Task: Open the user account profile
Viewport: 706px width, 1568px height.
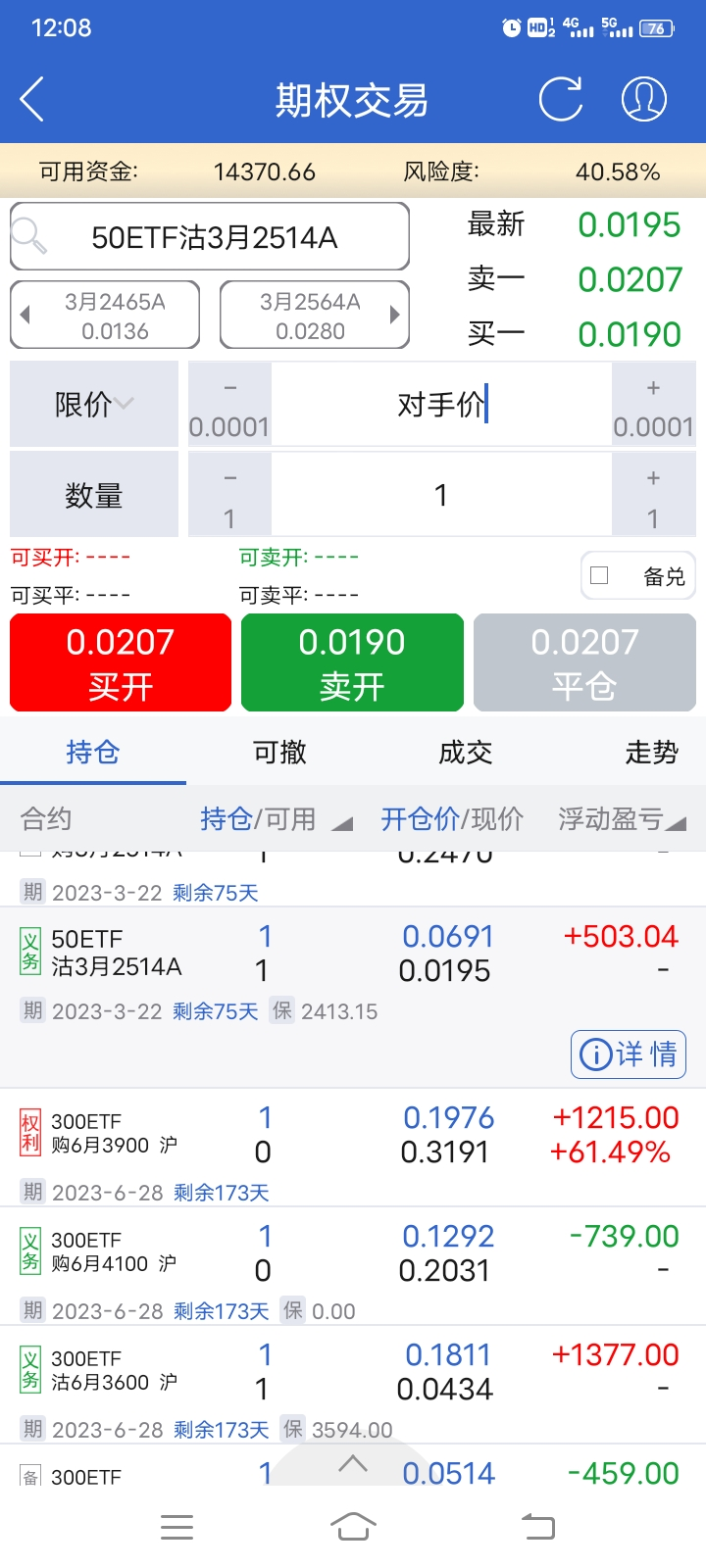Action: (x=644, y=99)
